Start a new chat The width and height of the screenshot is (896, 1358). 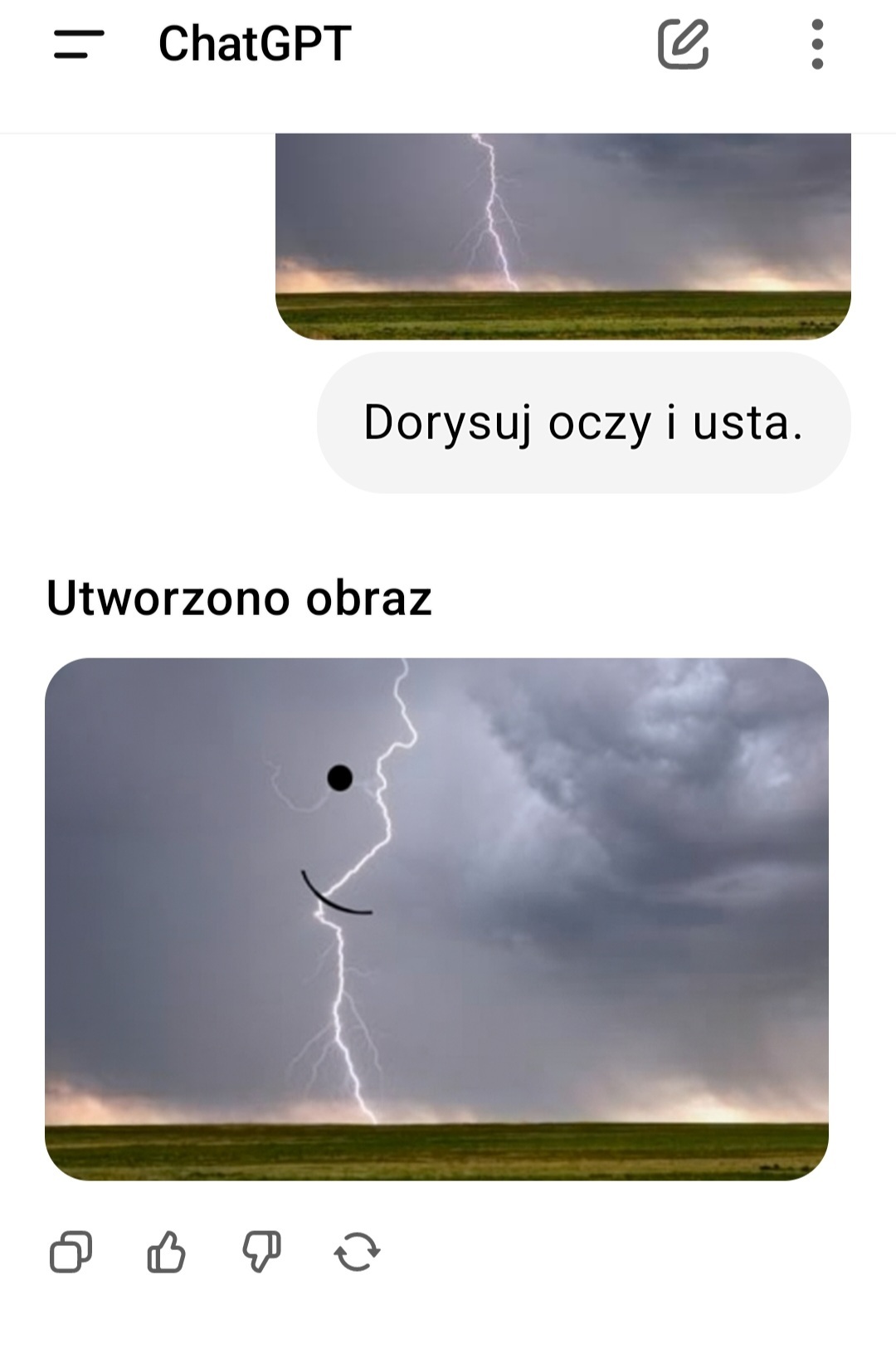click(x=683, y=44)
